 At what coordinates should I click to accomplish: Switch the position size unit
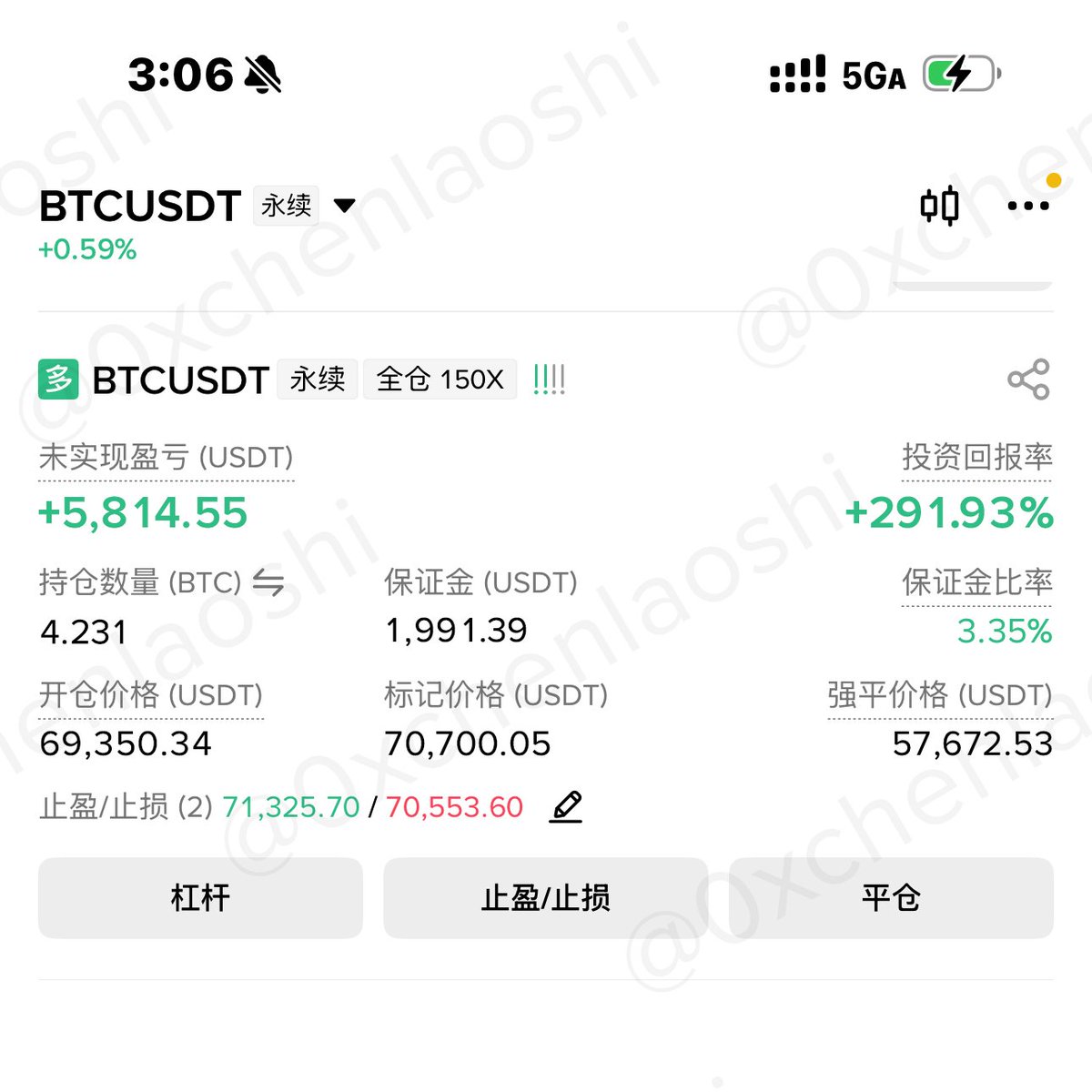coord(268,582)
